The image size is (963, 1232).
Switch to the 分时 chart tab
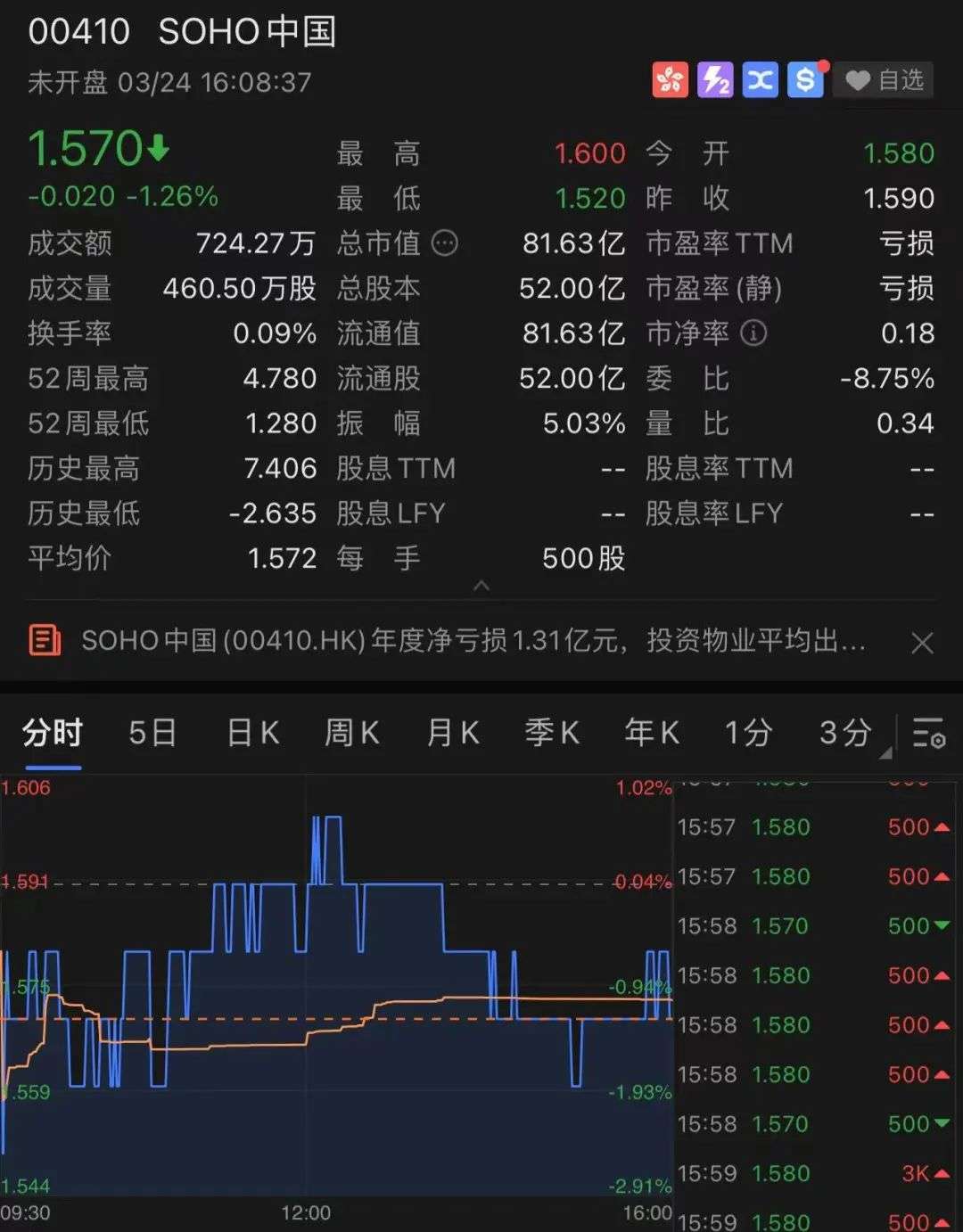point(53,733)
